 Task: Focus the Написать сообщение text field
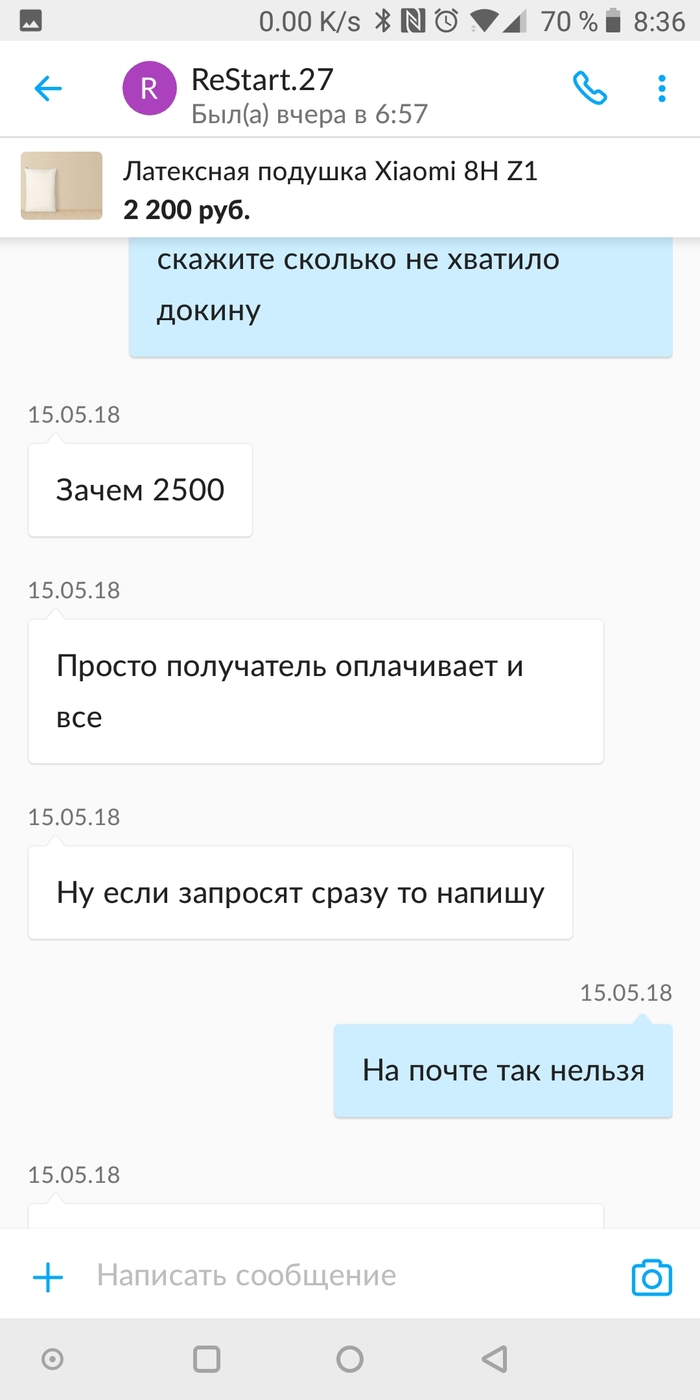[x=340, y=1276]
